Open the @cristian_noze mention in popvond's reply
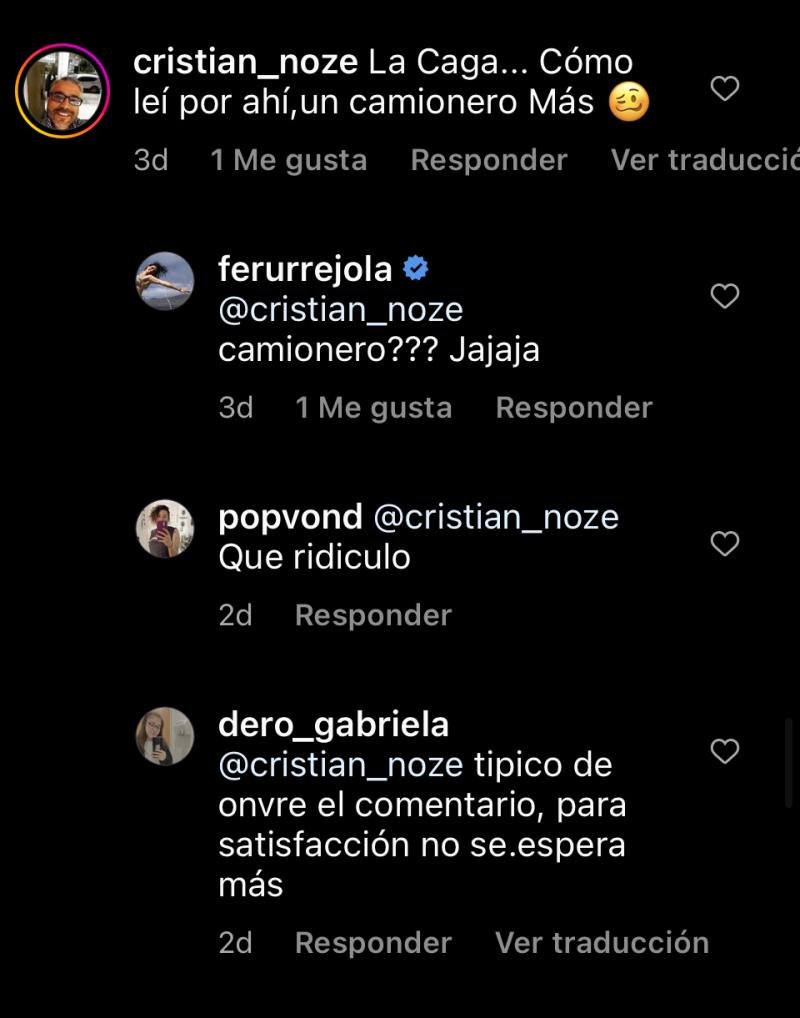This screenshot has width=800, height=1018. point(495,517)
